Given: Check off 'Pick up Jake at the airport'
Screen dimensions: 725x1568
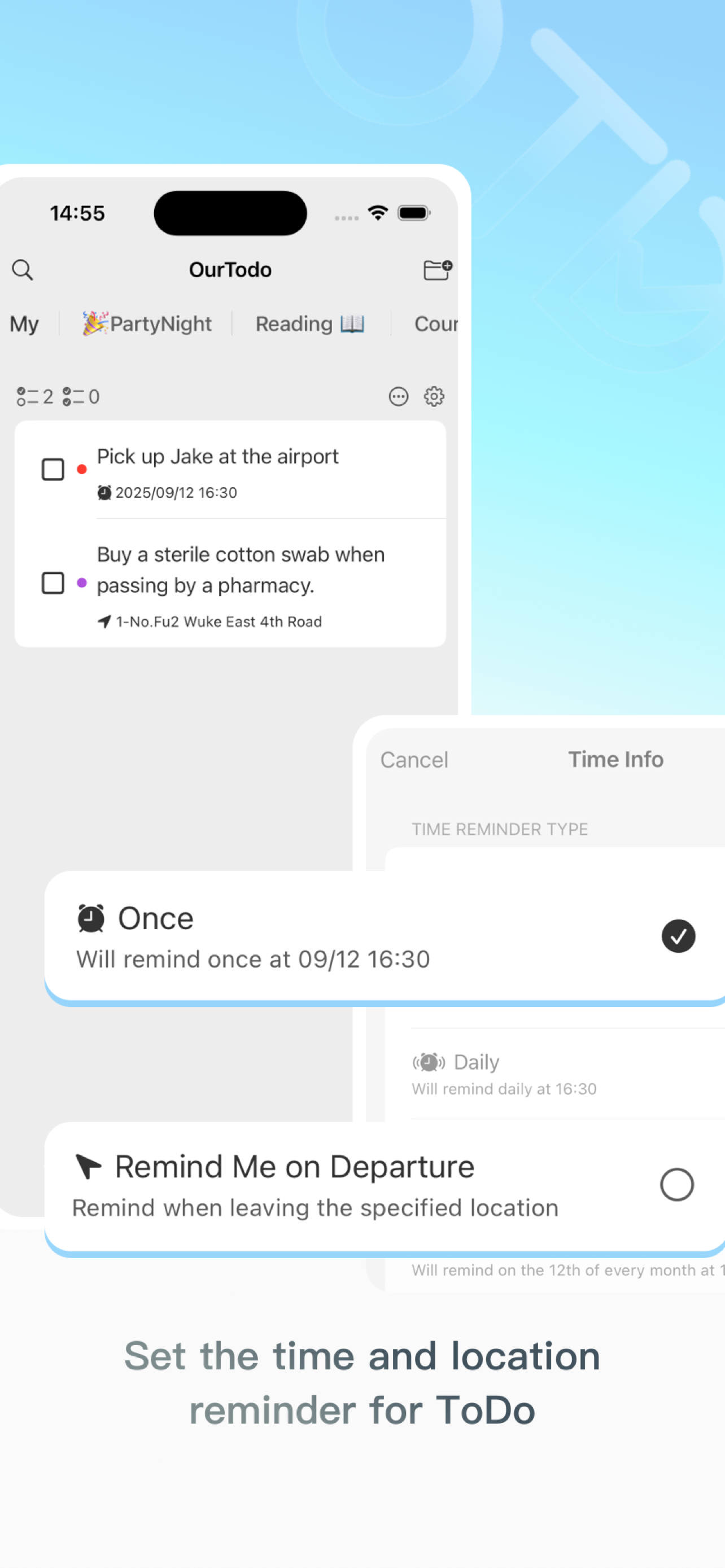Looking at the screenshot, I should 53,468.
